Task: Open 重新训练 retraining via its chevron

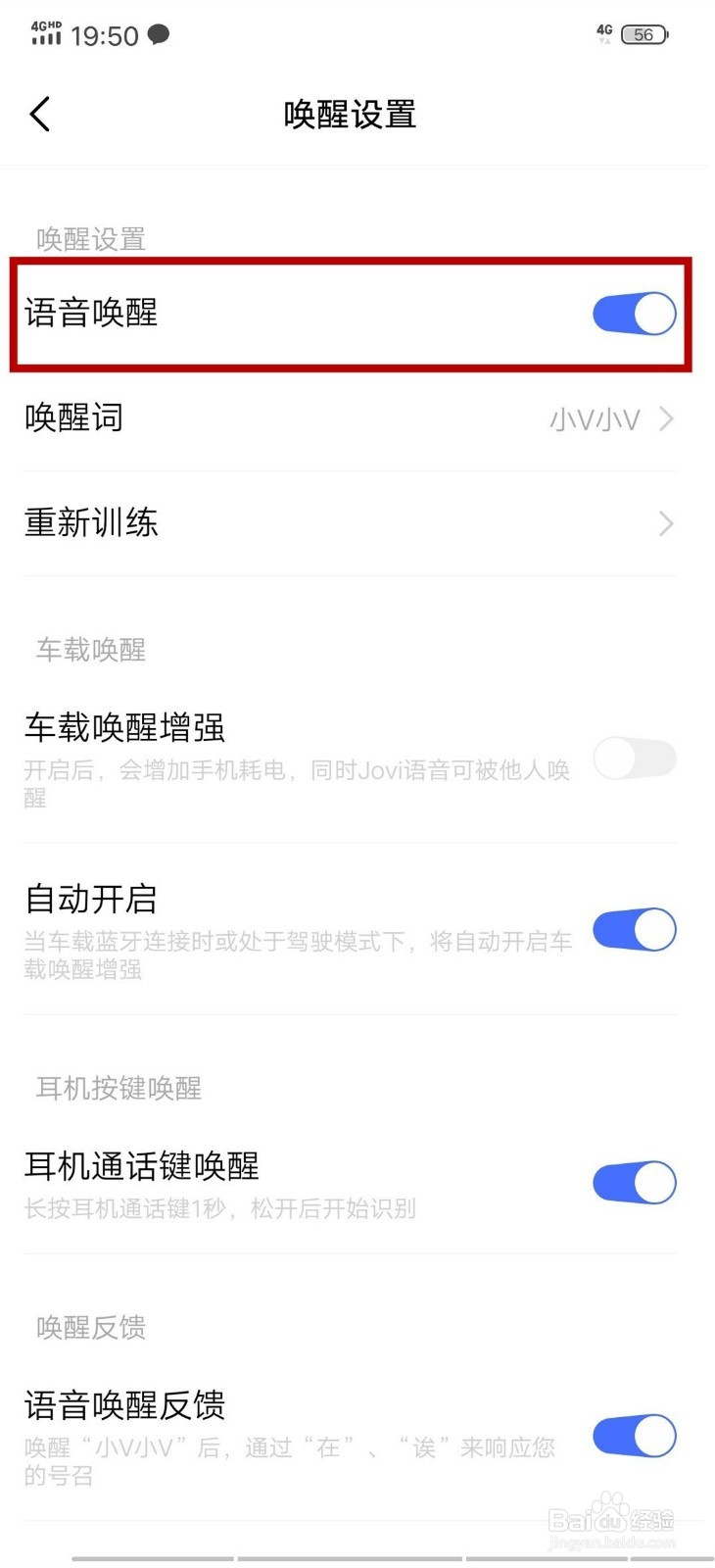Action: click(x=667, y=523)
